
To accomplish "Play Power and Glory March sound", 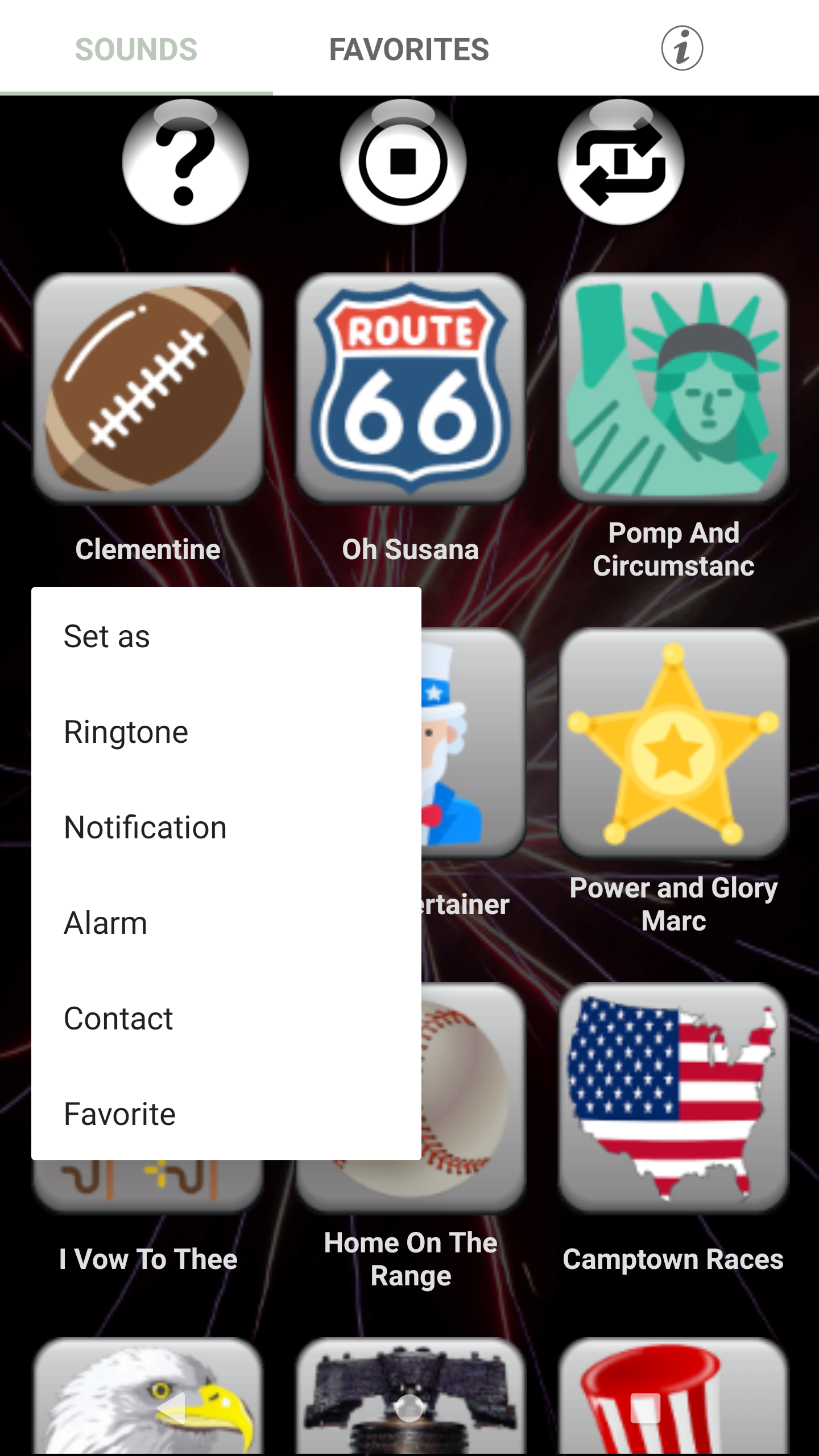I will click(673, 743).
